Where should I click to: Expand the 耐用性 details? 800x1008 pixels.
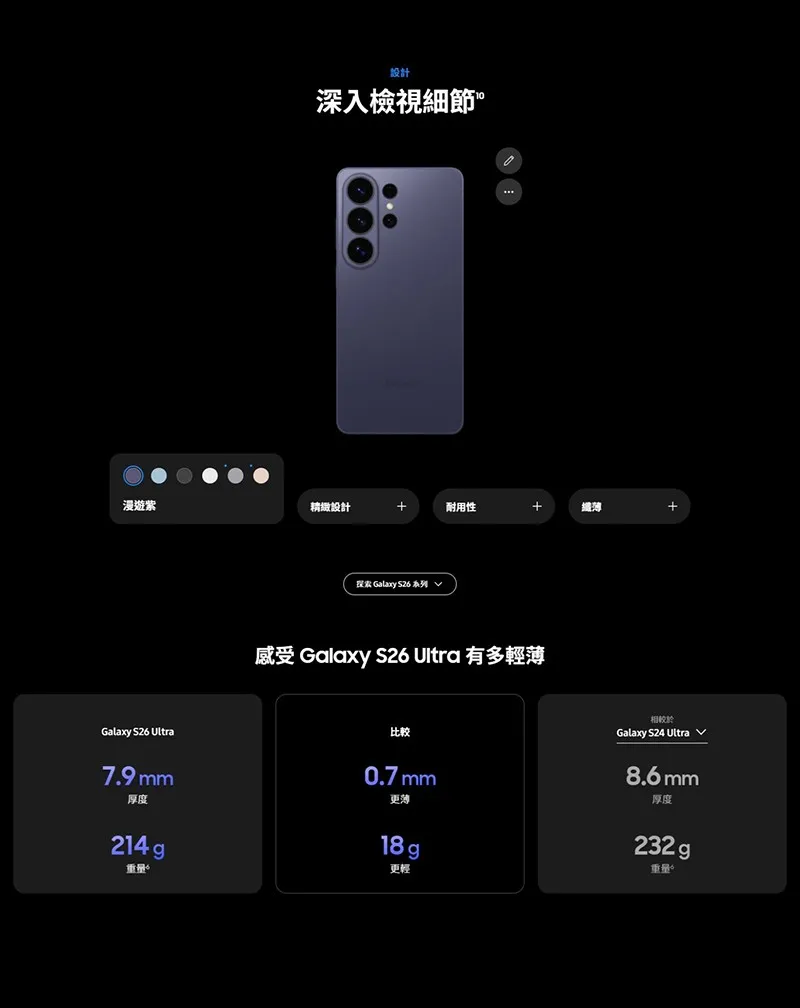[494, 507]
